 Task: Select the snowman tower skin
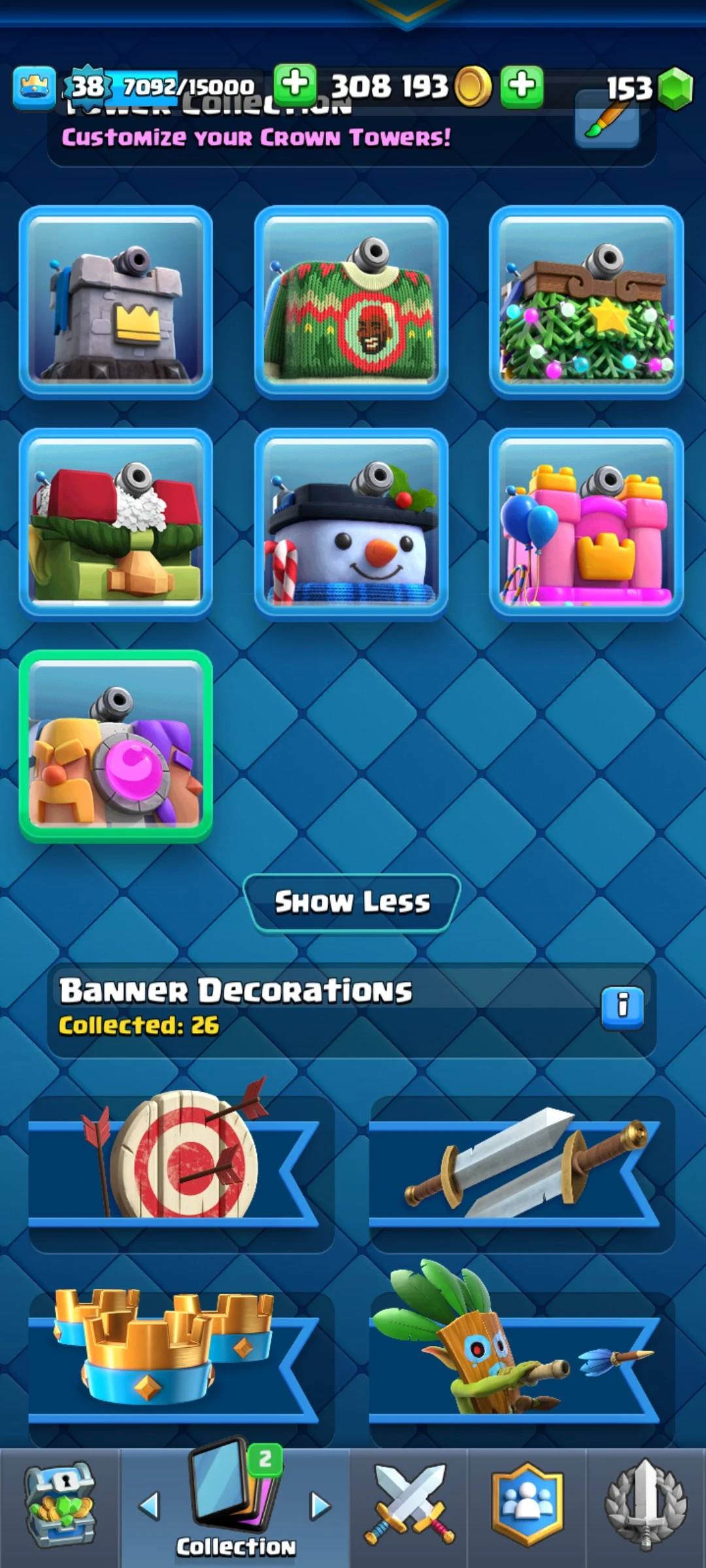click(351, 524)
